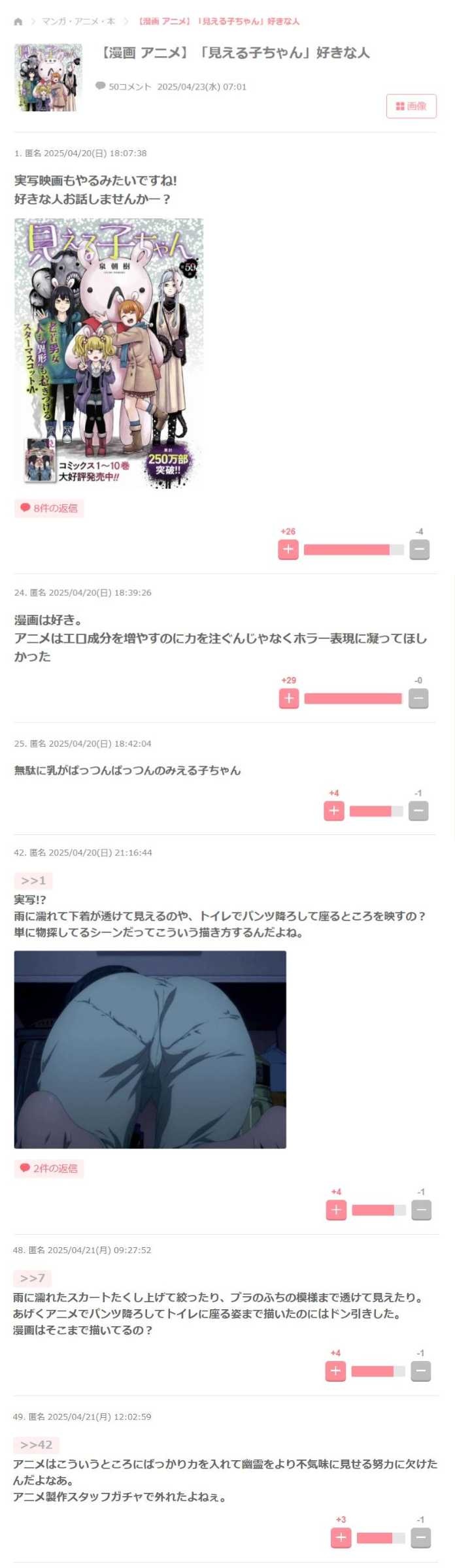Viewport: 455px width, 1568px height.
Task: Give a minus vote to comment 25
Action: click(x=418, y=811)
